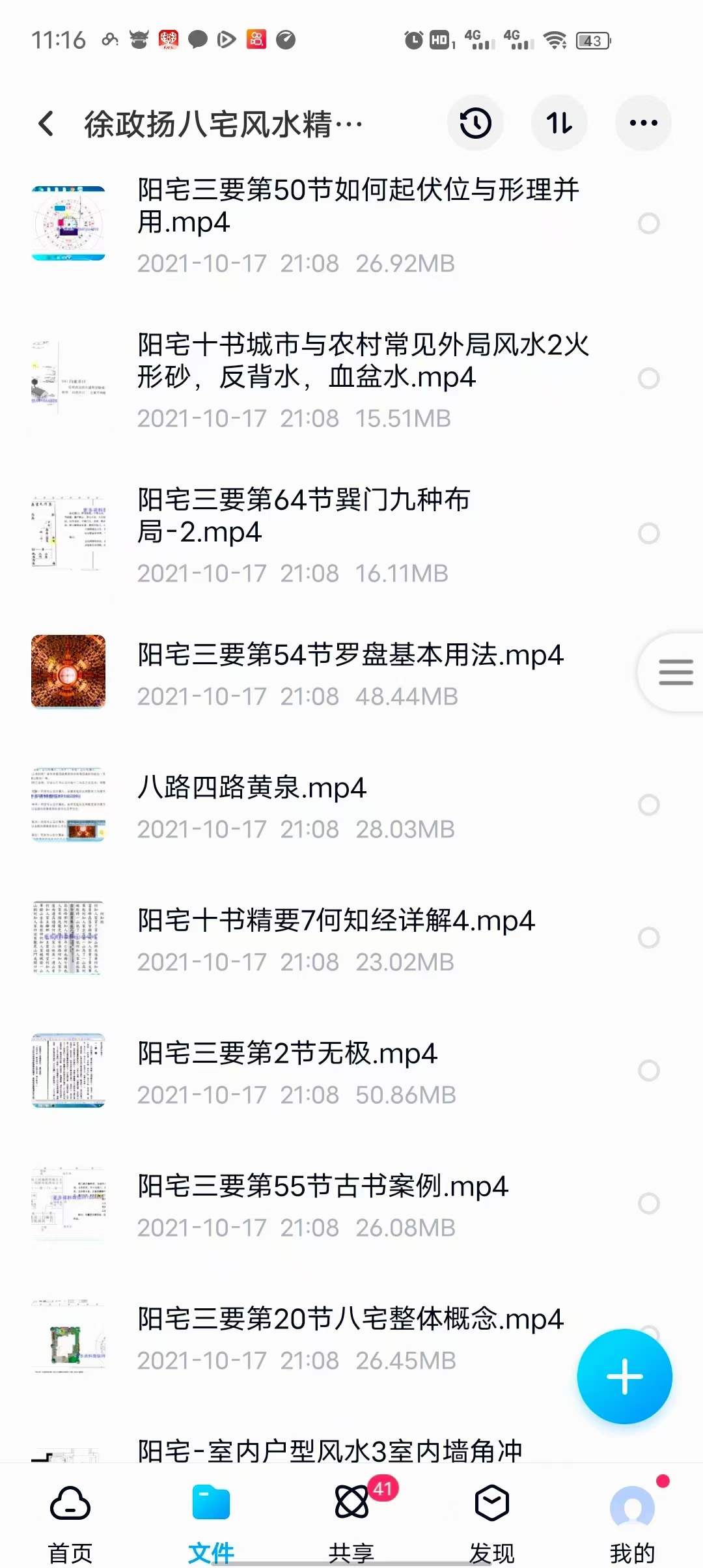Tap the blue plus button to add files

coord(624,1376)
